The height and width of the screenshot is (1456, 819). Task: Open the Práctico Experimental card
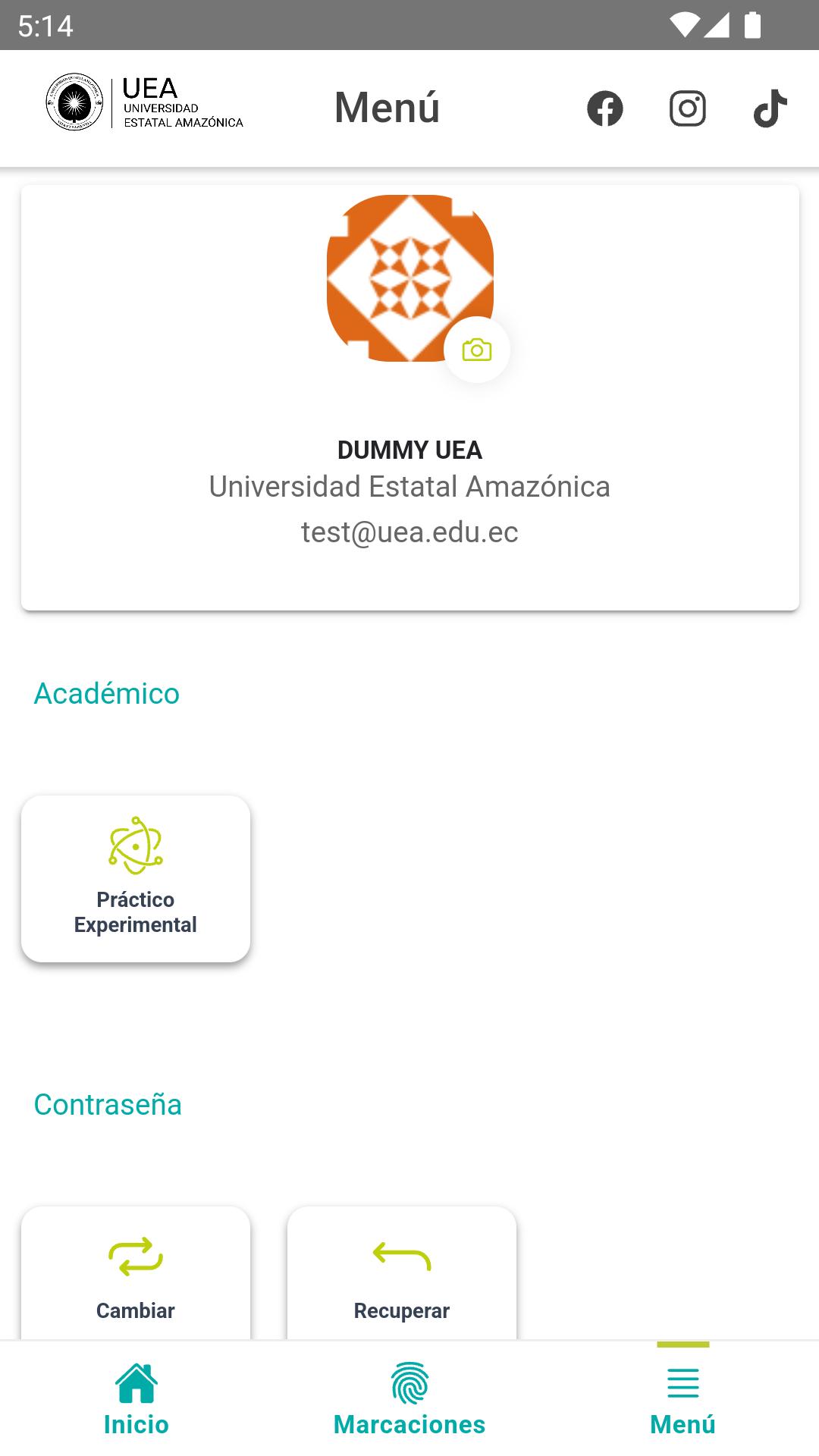pyautogui.click(x=136, y=879)
